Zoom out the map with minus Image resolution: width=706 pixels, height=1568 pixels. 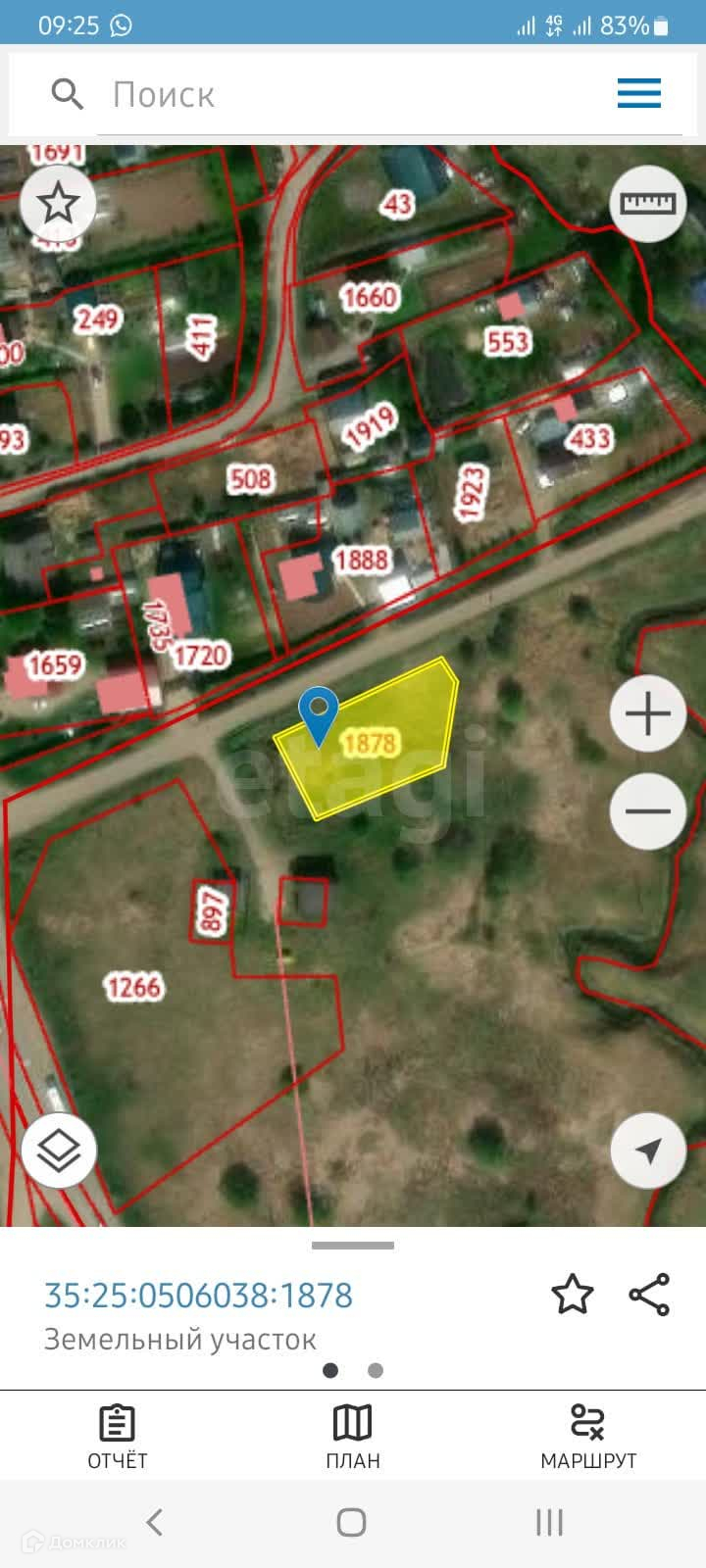(648, 811)
